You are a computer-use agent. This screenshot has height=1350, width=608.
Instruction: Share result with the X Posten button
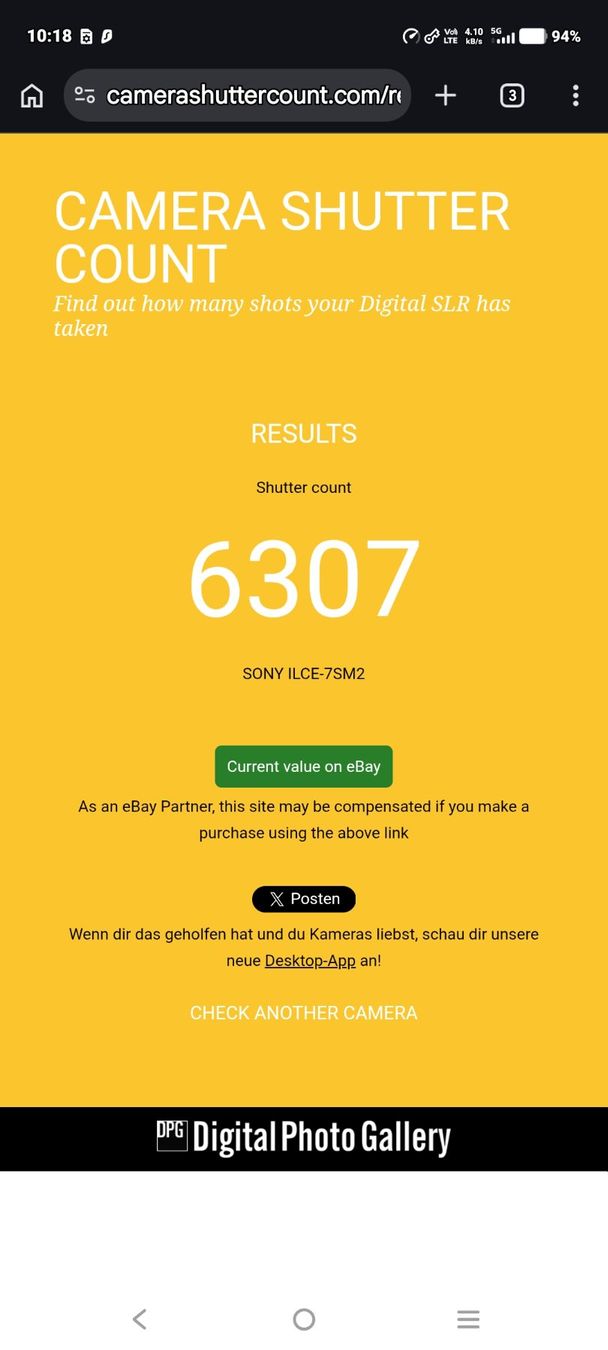[x=304, y=899]
